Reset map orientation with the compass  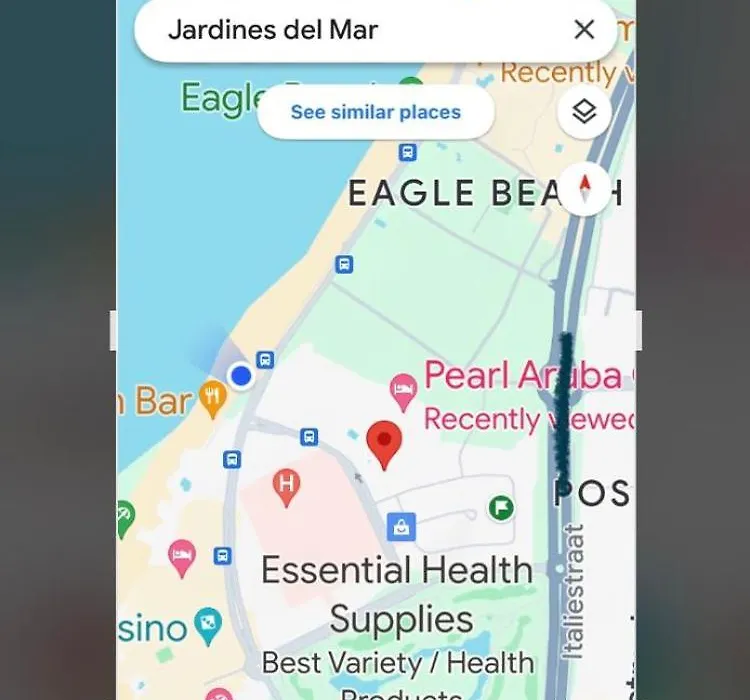(x=584, y=188)
